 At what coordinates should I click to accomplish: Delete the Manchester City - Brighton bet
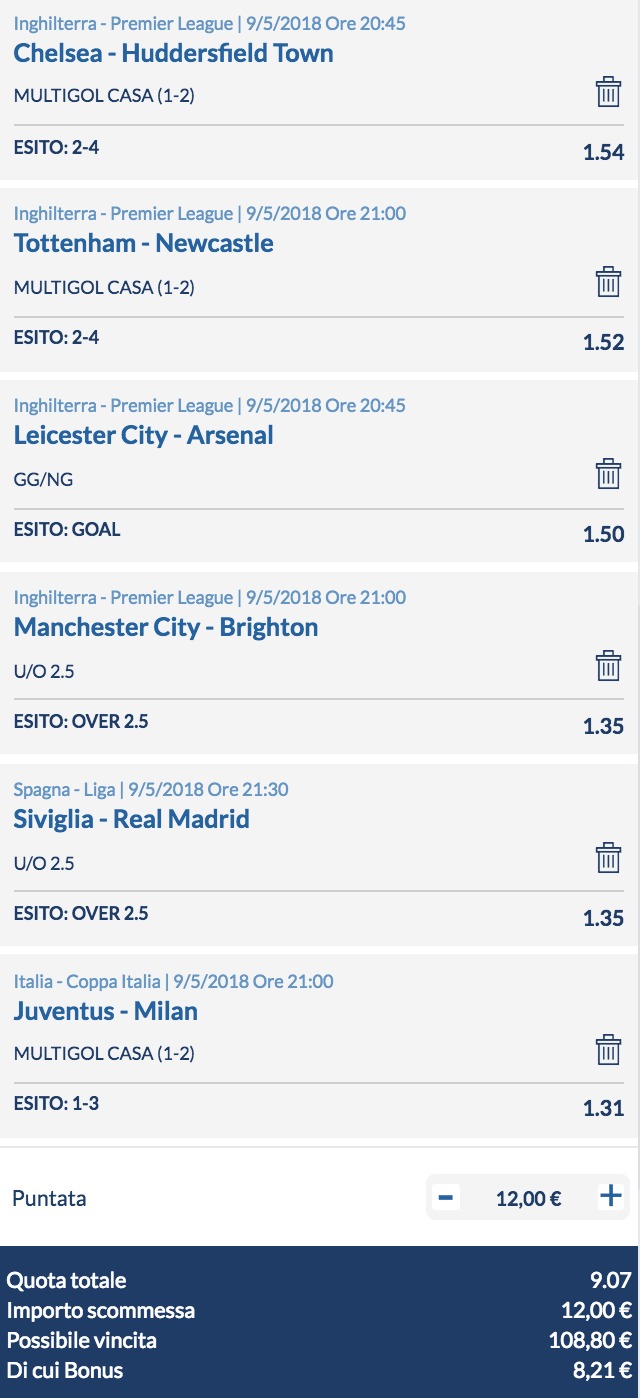click(608, 666)
